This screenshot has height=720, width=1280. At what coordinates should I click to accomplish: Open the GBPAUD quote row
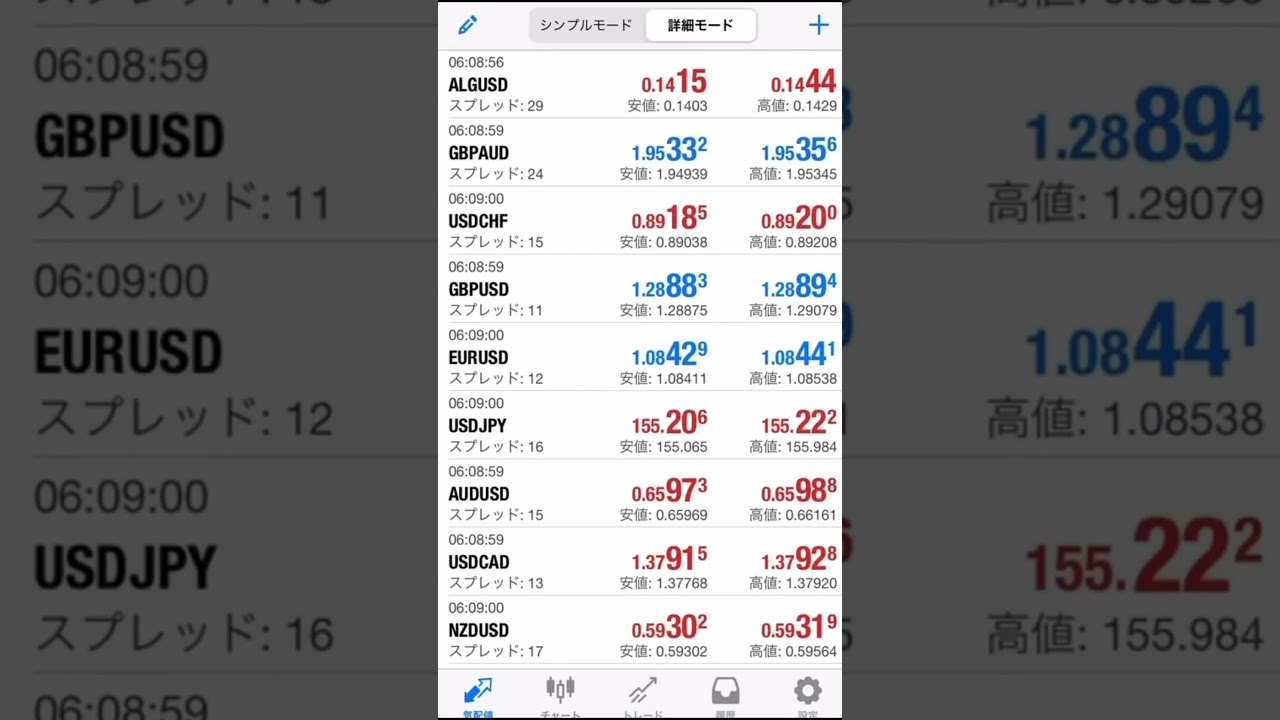coord(640,152)
